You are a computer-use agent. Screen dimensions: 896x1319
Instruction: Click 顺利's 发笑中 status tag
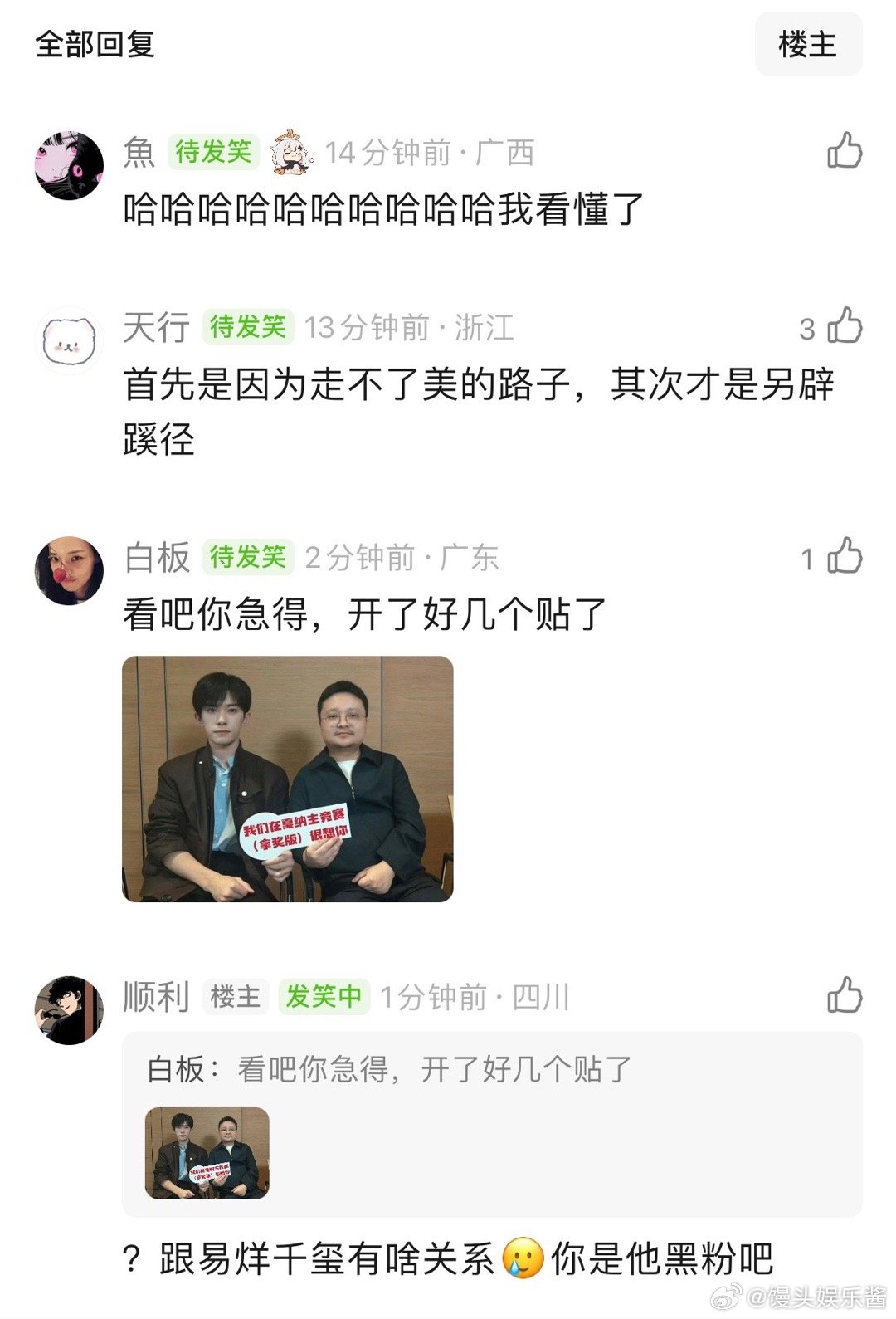323,999
